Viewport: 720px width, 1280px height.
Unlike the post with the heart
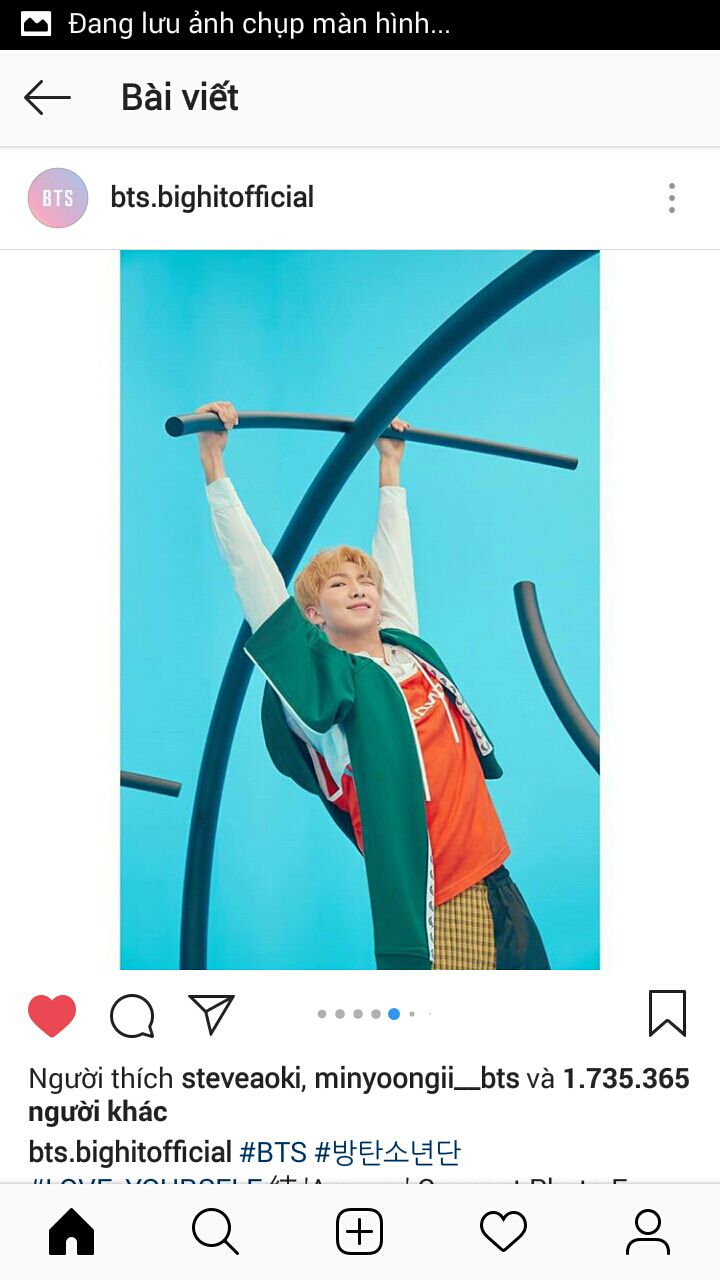point(52,1015)
